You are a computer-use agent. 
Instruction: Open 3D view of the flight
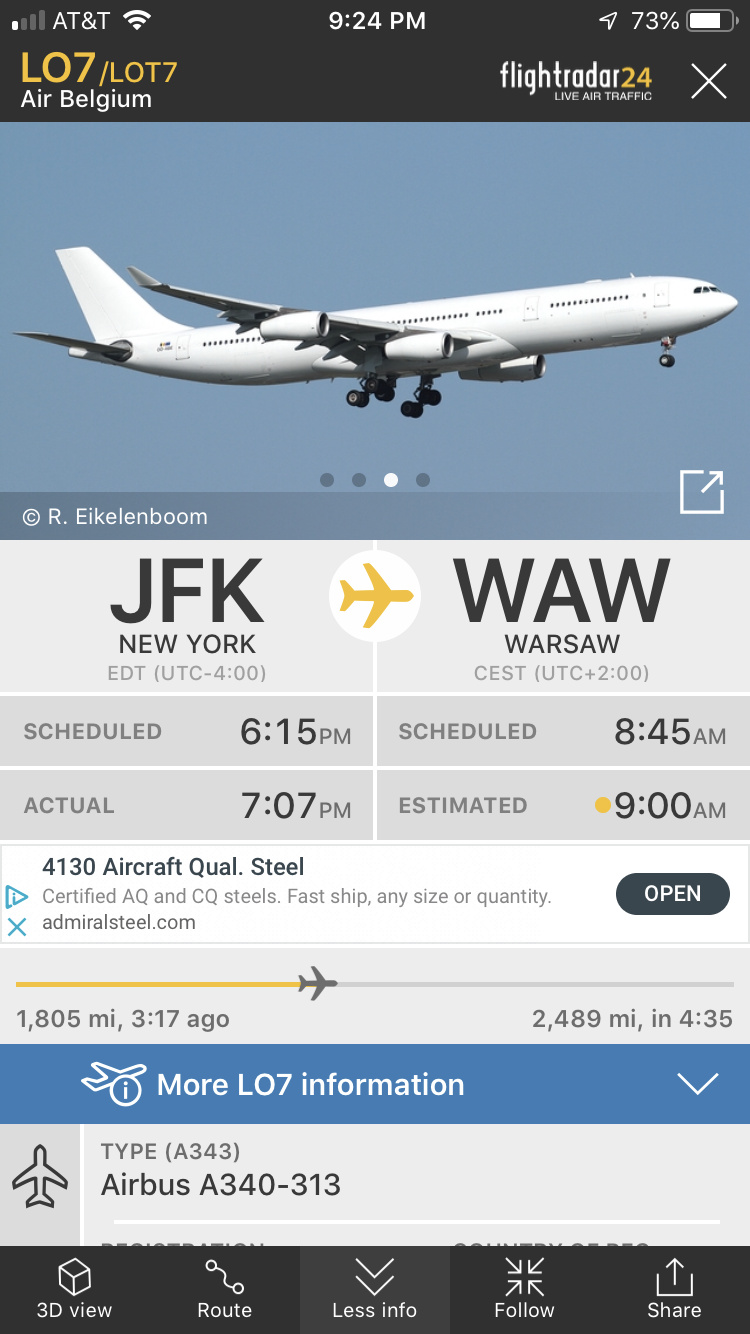75,1290
